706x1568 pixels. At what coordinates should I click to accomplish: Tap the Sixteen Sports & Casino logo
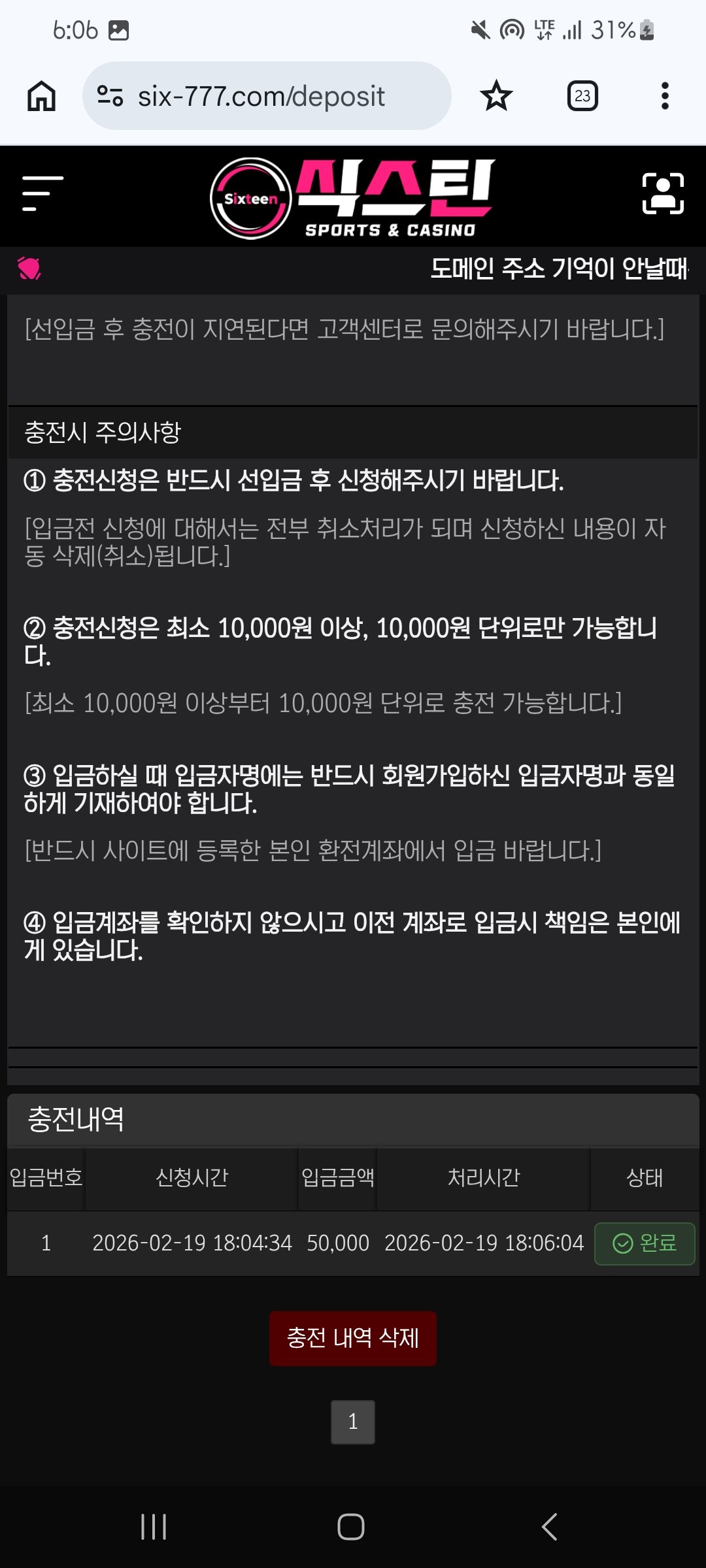coord(352,198)
